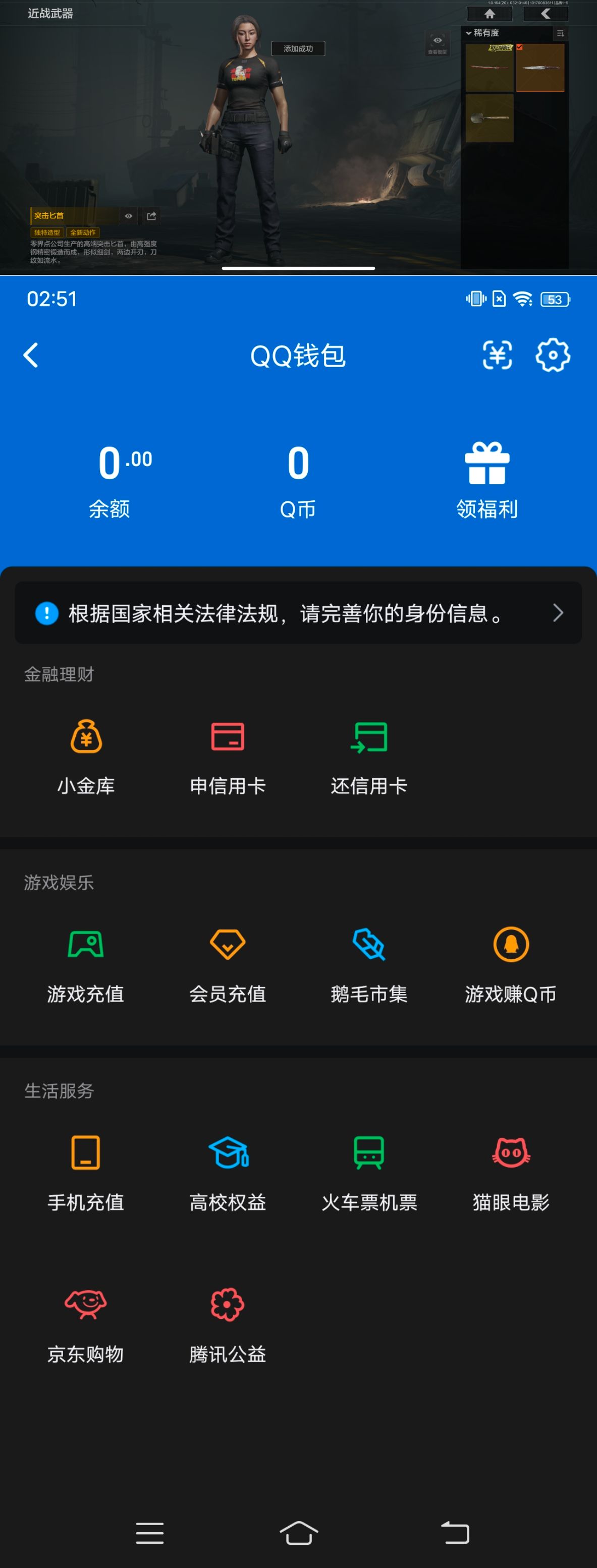Expand the identity information notice chevron
This screenshot has width=597, height=1568.
pos(559,613)
